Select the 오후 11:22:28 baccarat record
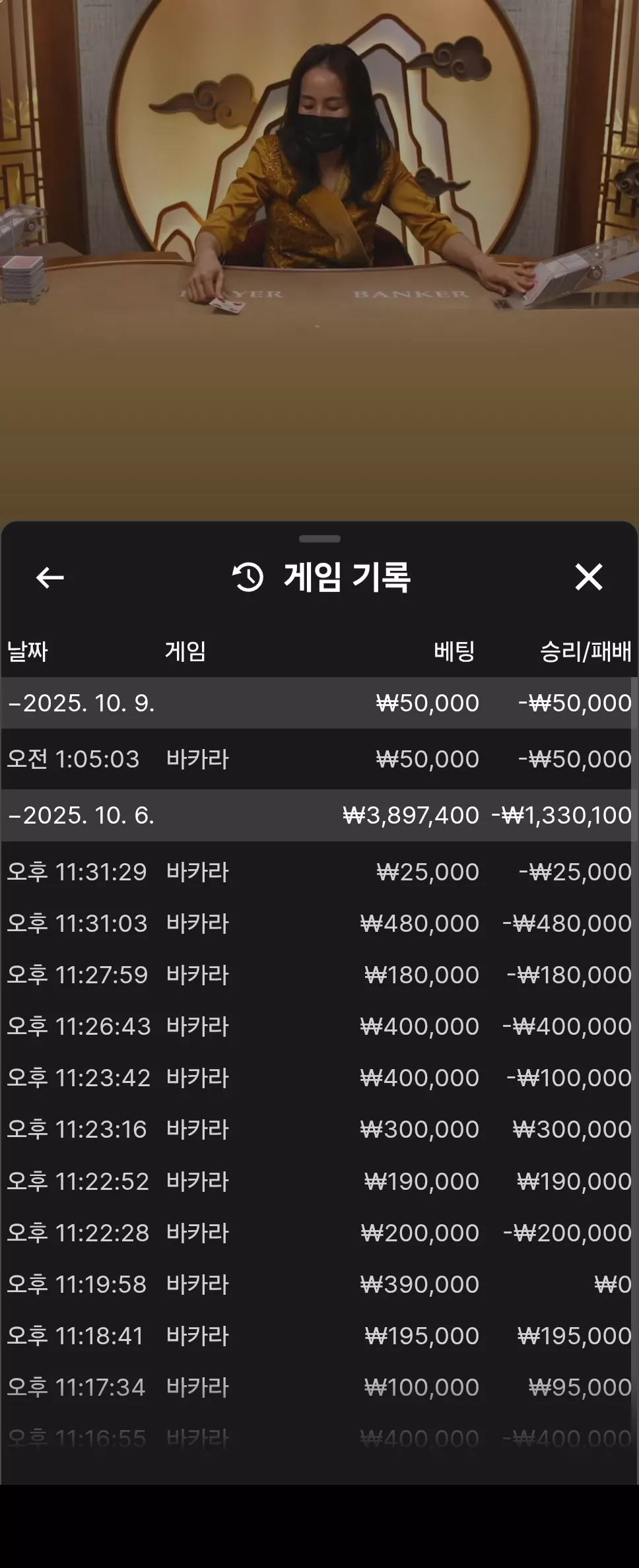639x1568 pixels. coord(319,1233)
